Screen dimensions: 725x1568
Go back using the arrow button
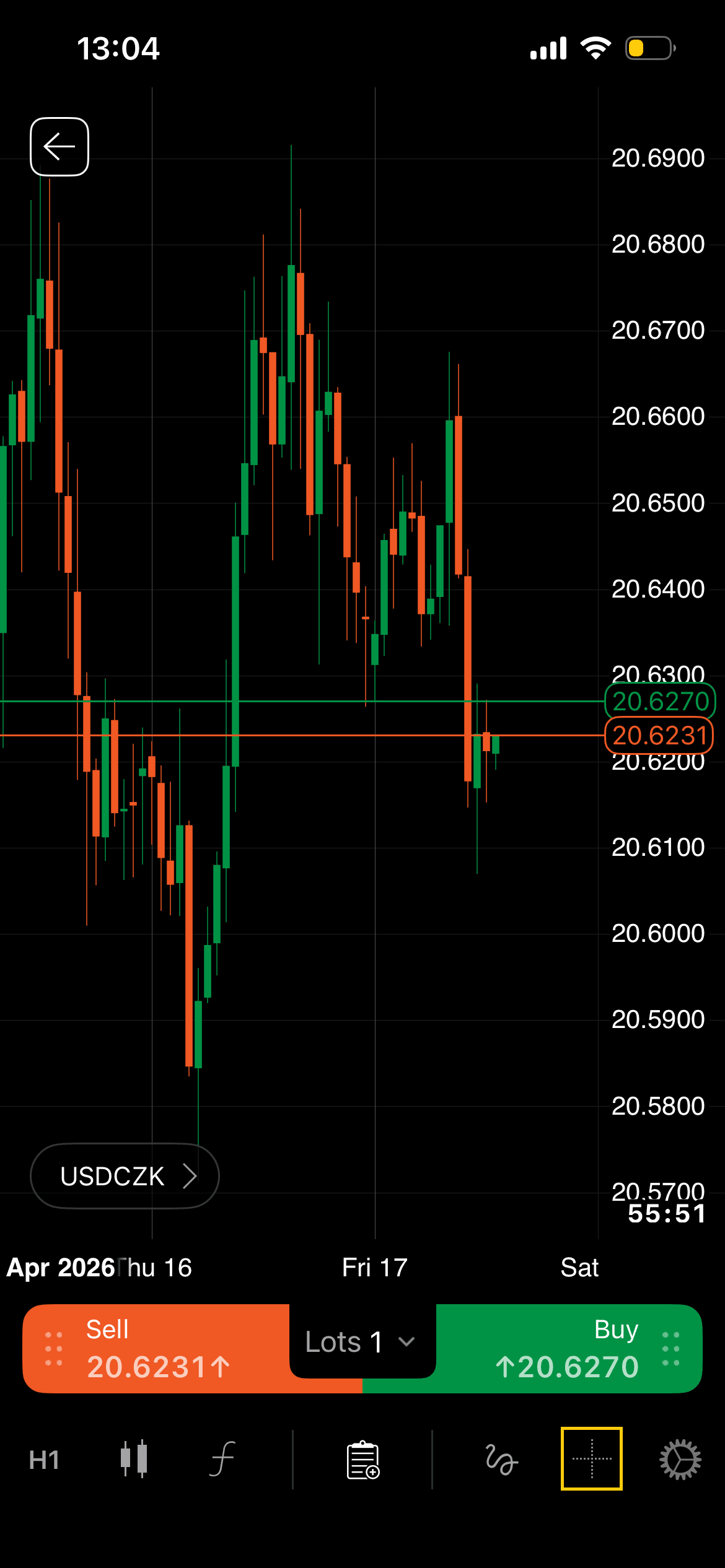click(59, 147)
